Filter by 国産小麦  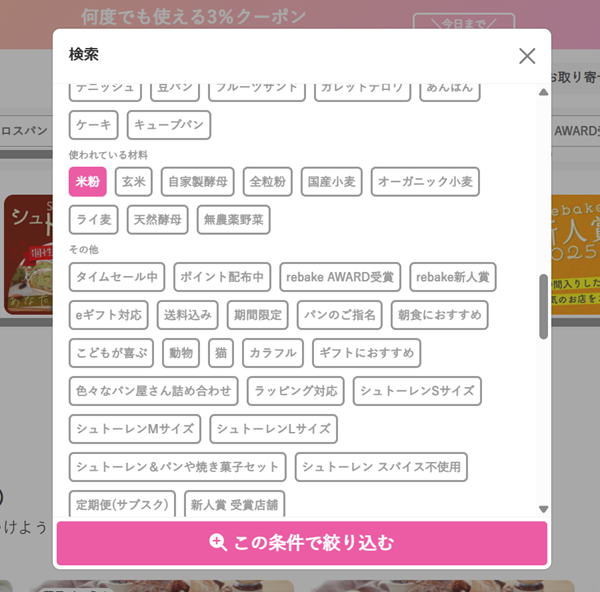pyautogui.click(x=331, y=182)
